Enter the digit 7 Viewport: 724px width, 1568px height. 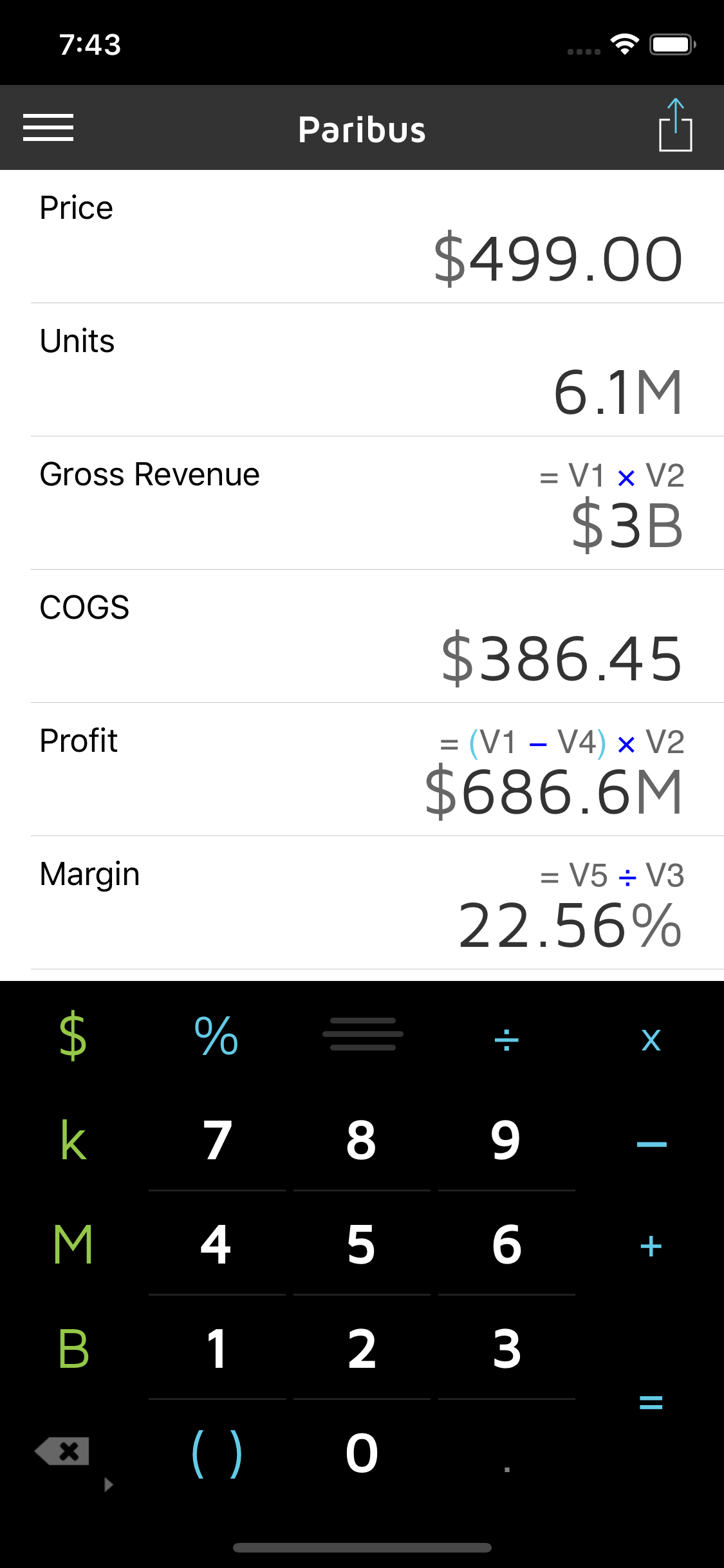coord(217,1140)
